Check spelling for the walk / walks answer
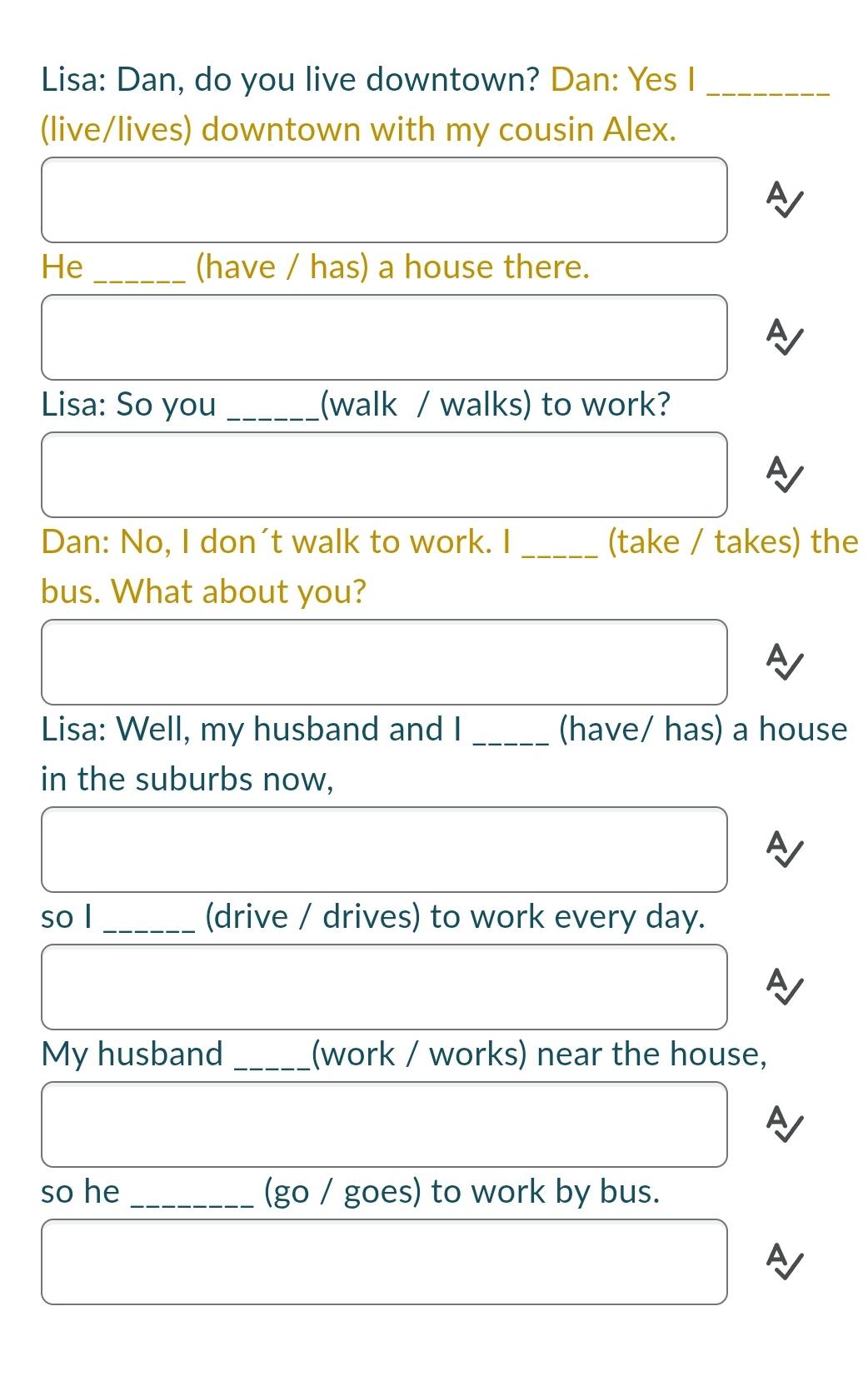The width and height of the screenshot is (868, 1396). (785, 474)
